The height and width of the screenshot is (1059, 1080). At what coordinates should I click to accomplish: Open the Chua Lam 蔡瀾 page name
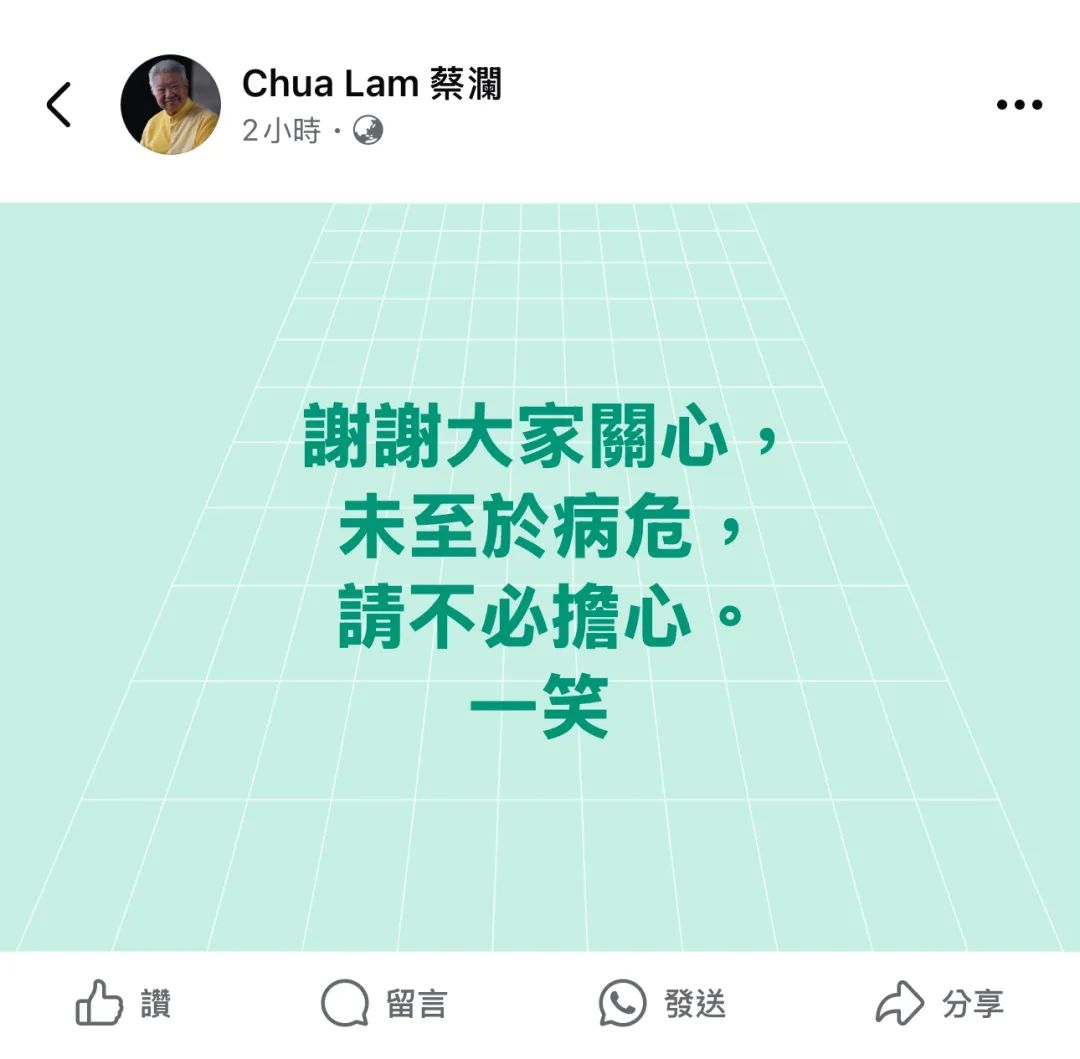tap(371, 84)
